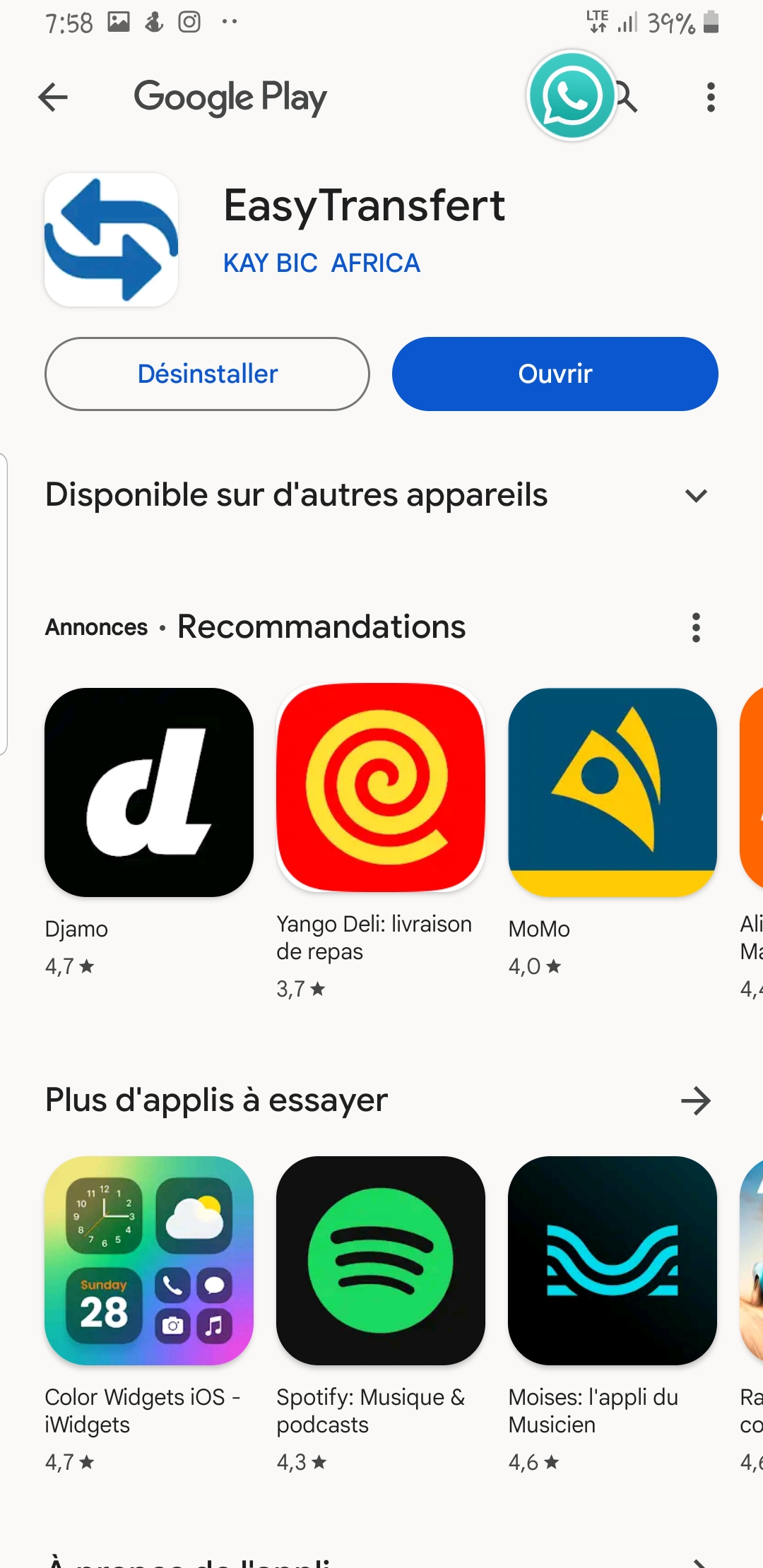Open options menu beside Recommandations
The image size is (763, 1568).
(x=696, y=627)
